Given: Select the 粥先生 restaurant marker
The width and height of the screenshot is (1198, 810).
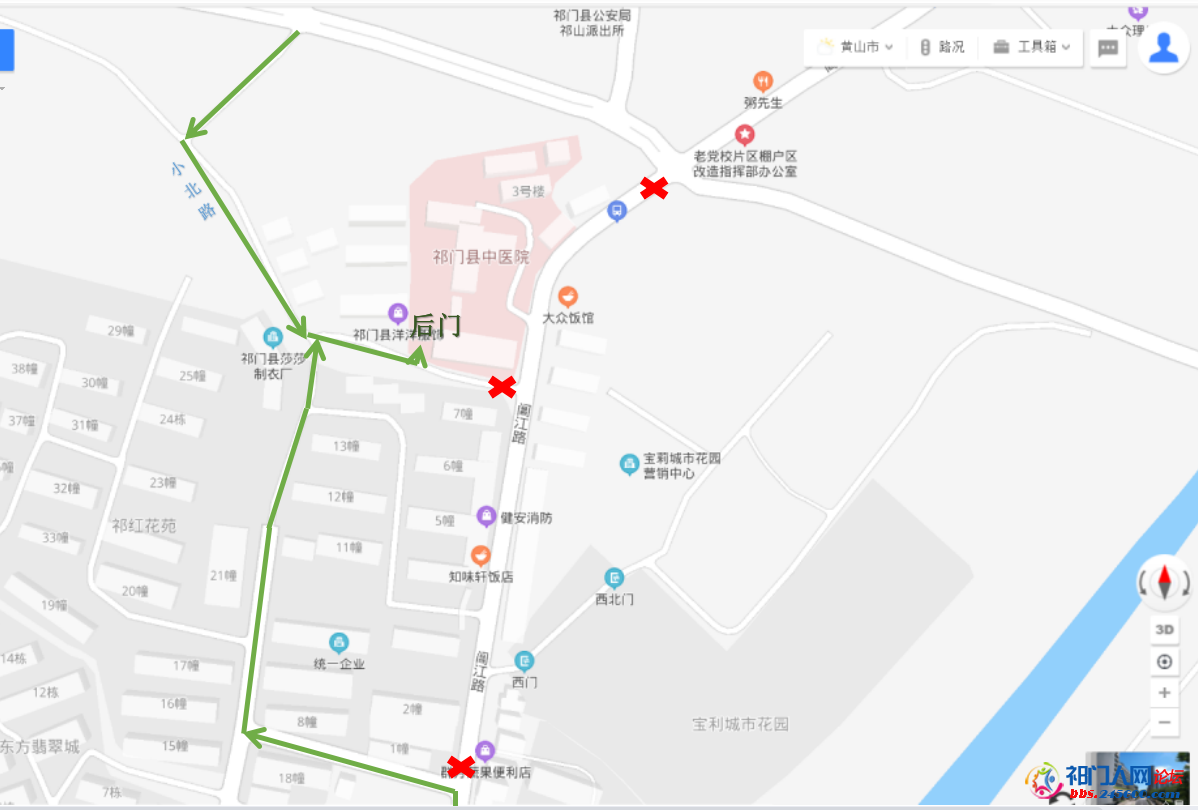Looking at the screenshot, I should pyautogui.click(x=763, y=81).
